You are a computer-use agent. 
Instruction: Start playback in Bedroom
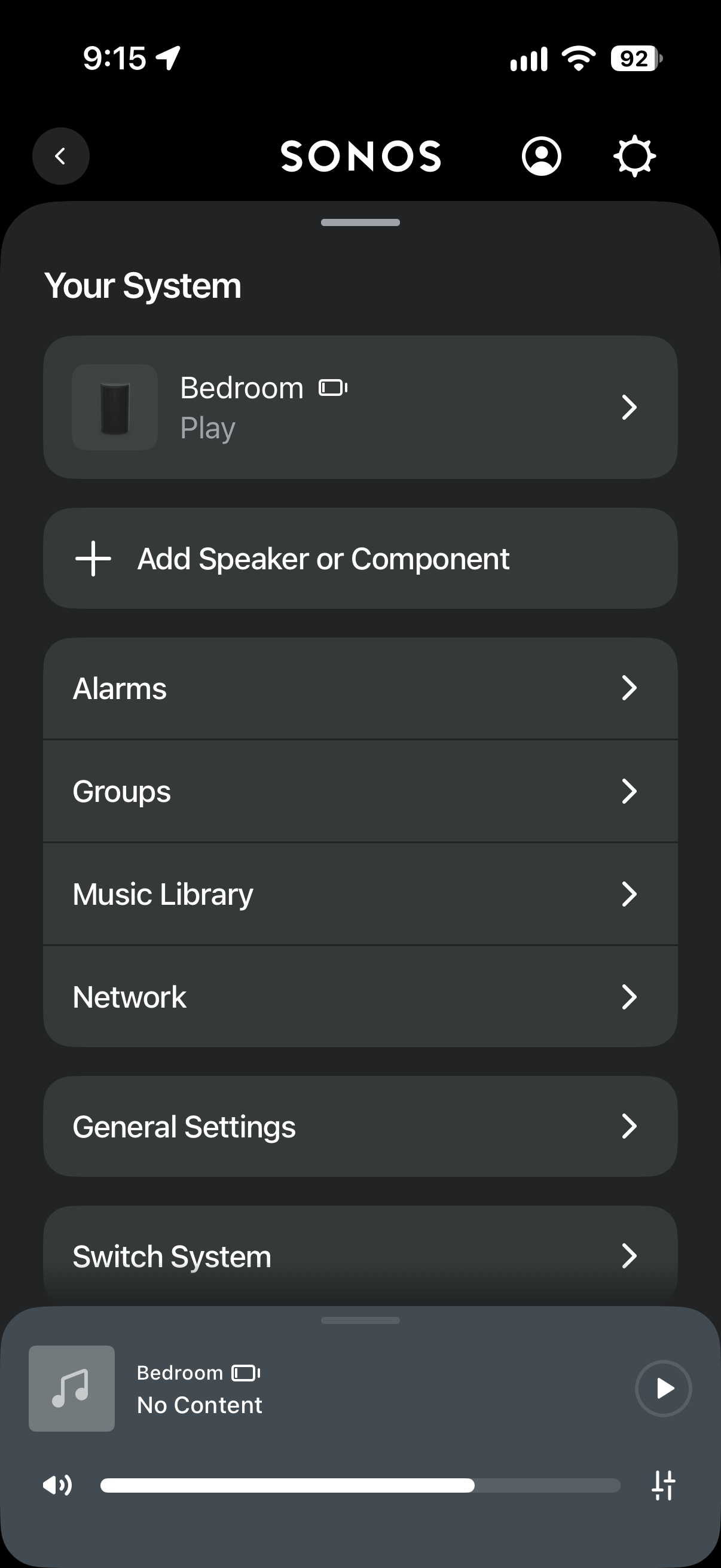click(663, 1389)
